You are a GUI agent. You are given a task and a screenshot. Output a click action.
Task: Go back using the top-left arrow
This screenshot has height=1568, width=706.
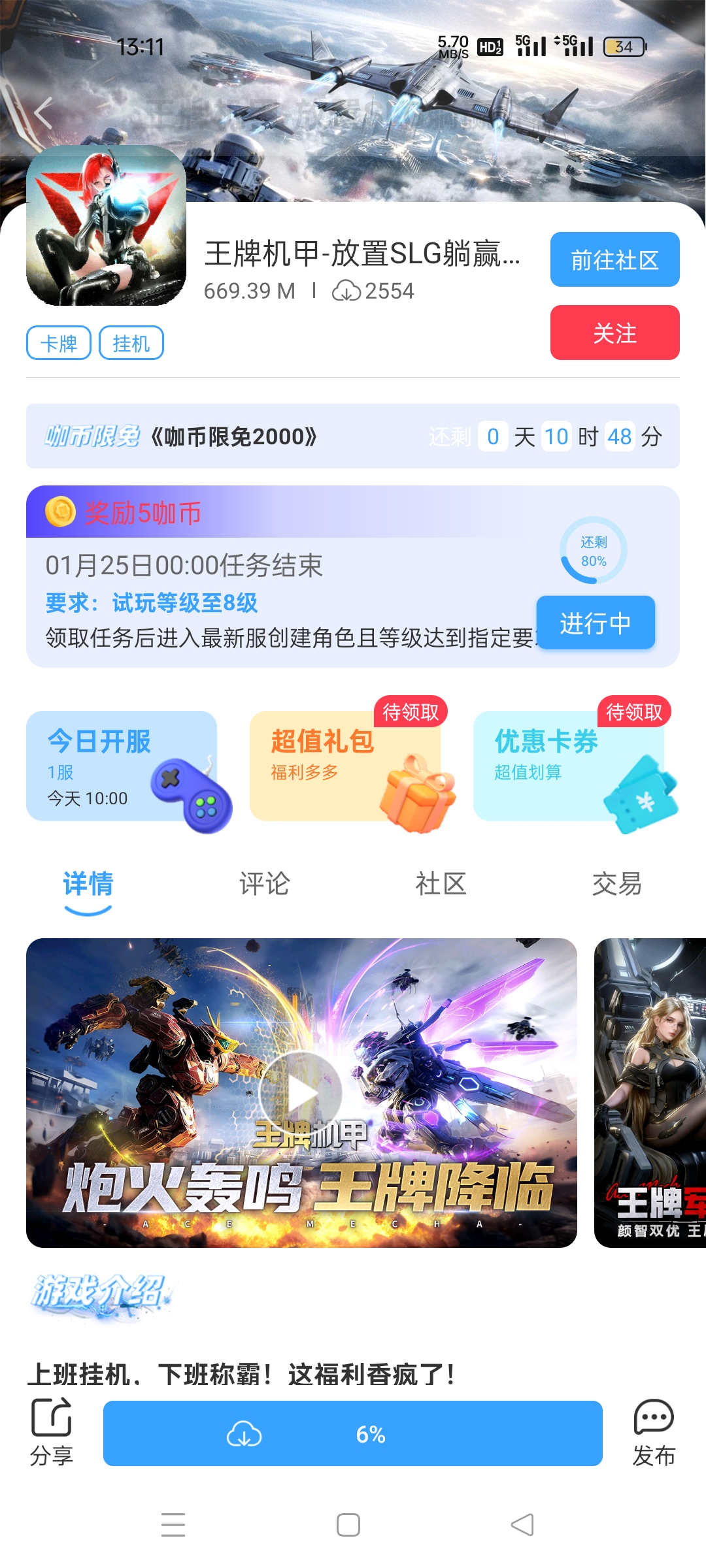[44, 112]
